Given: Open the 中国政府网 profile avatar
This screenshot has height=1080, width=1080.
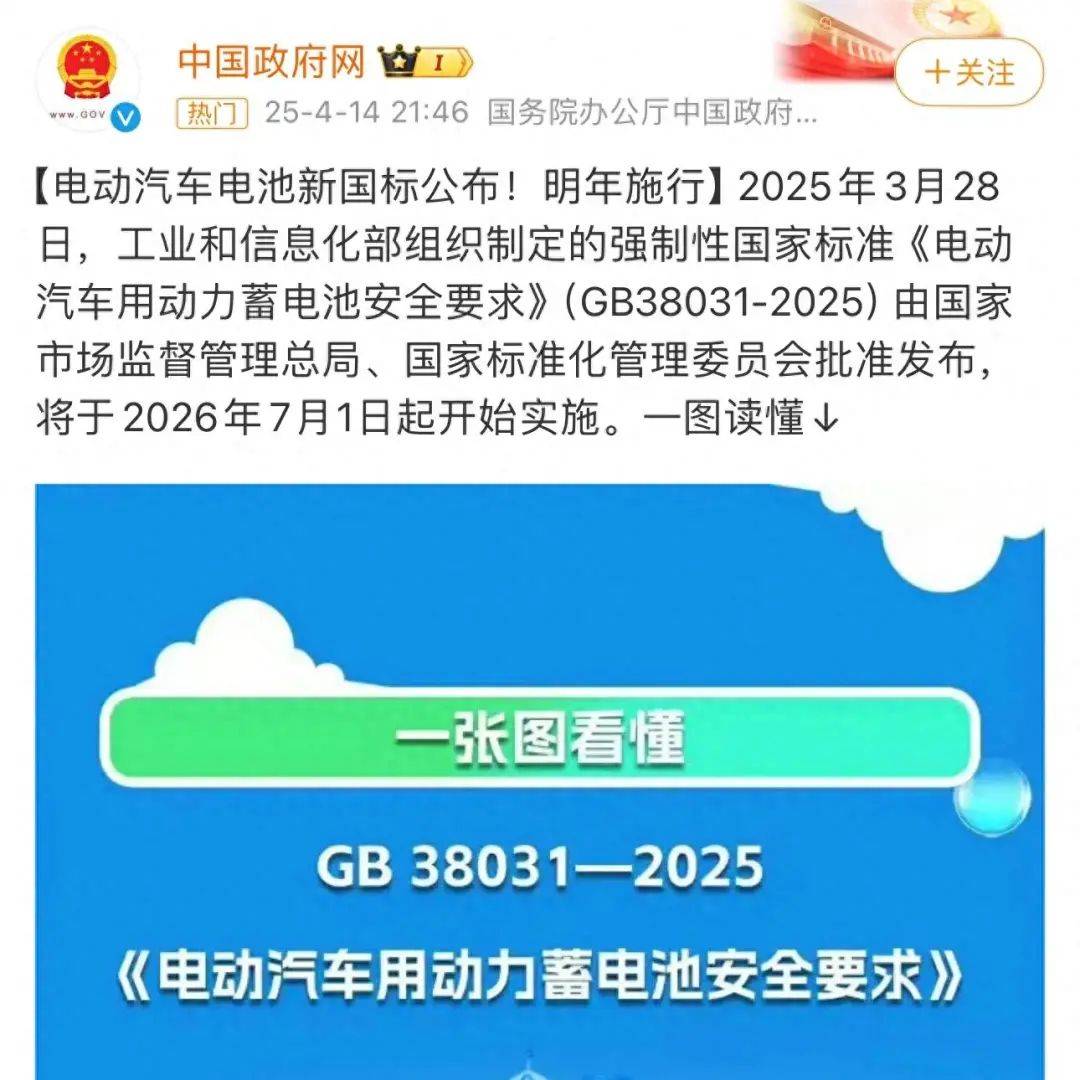Looking at the screenshot, I should coord(88,79).
